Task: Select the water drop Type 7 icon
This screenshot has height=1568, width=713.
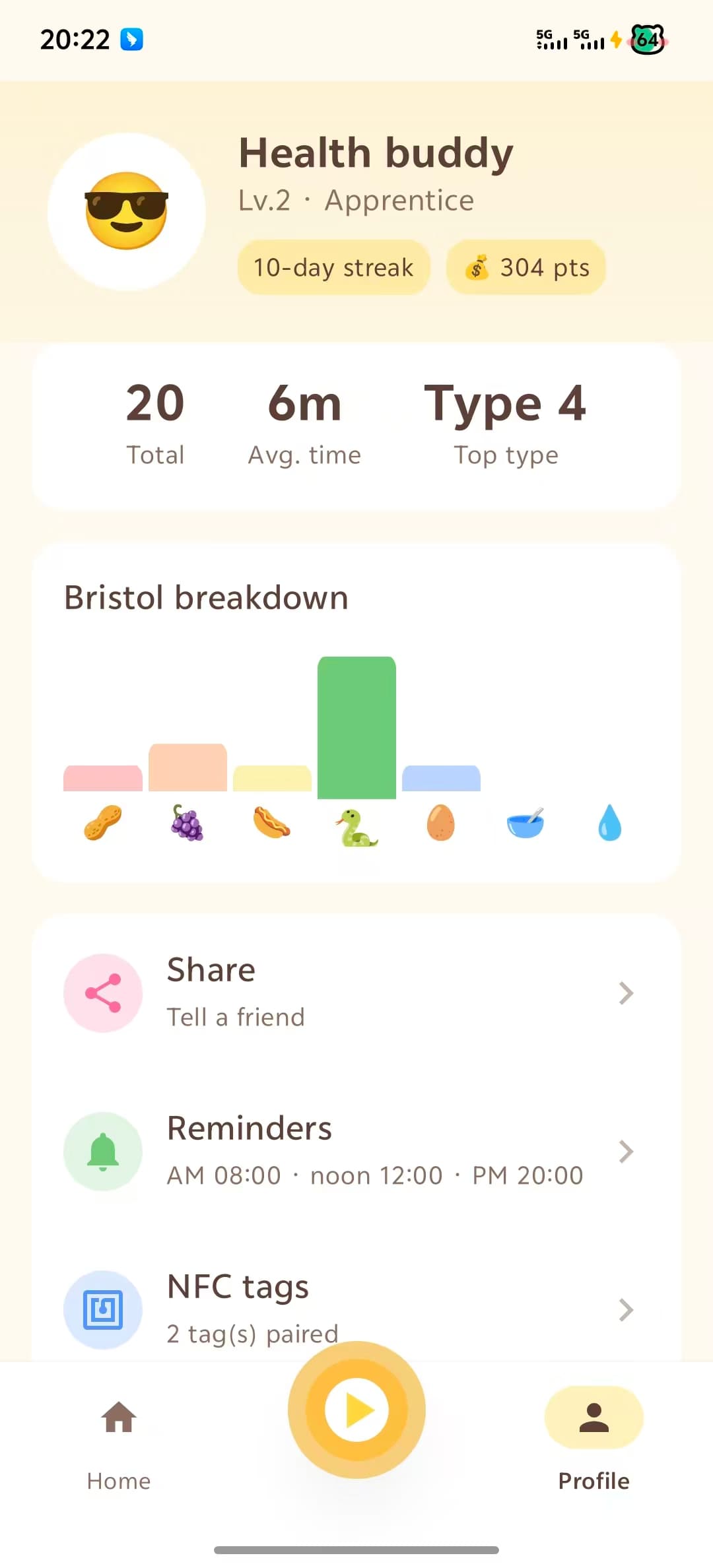Action: click(x=609, y=822)
